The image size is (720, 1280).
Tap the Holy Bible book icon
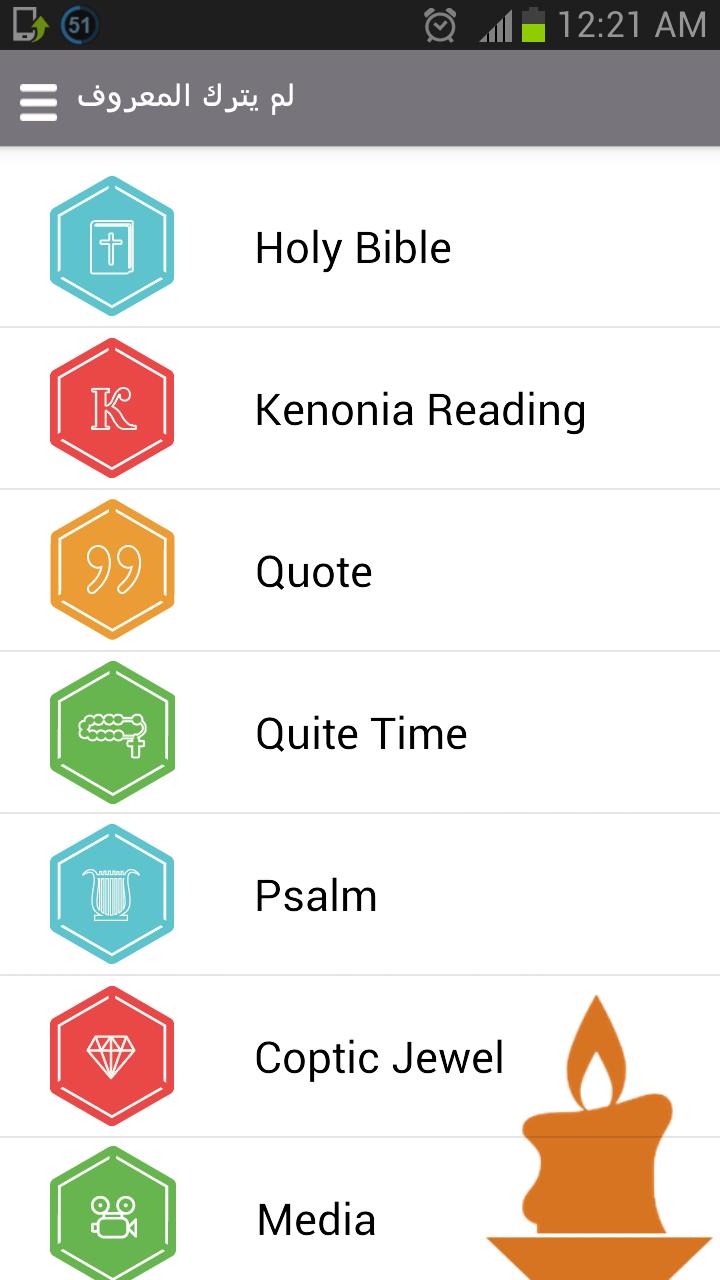point(112,245)
